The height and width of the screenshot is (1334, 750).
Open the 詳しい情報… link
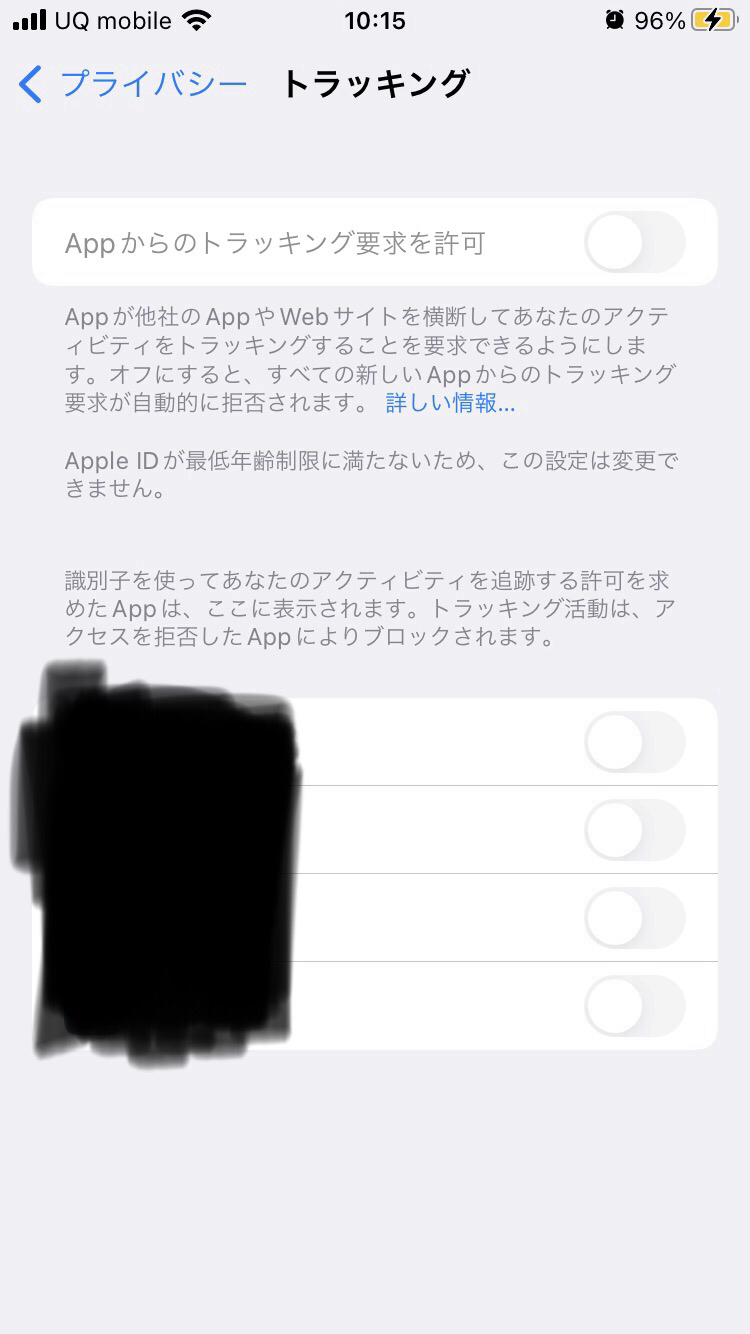pos(450,404)
